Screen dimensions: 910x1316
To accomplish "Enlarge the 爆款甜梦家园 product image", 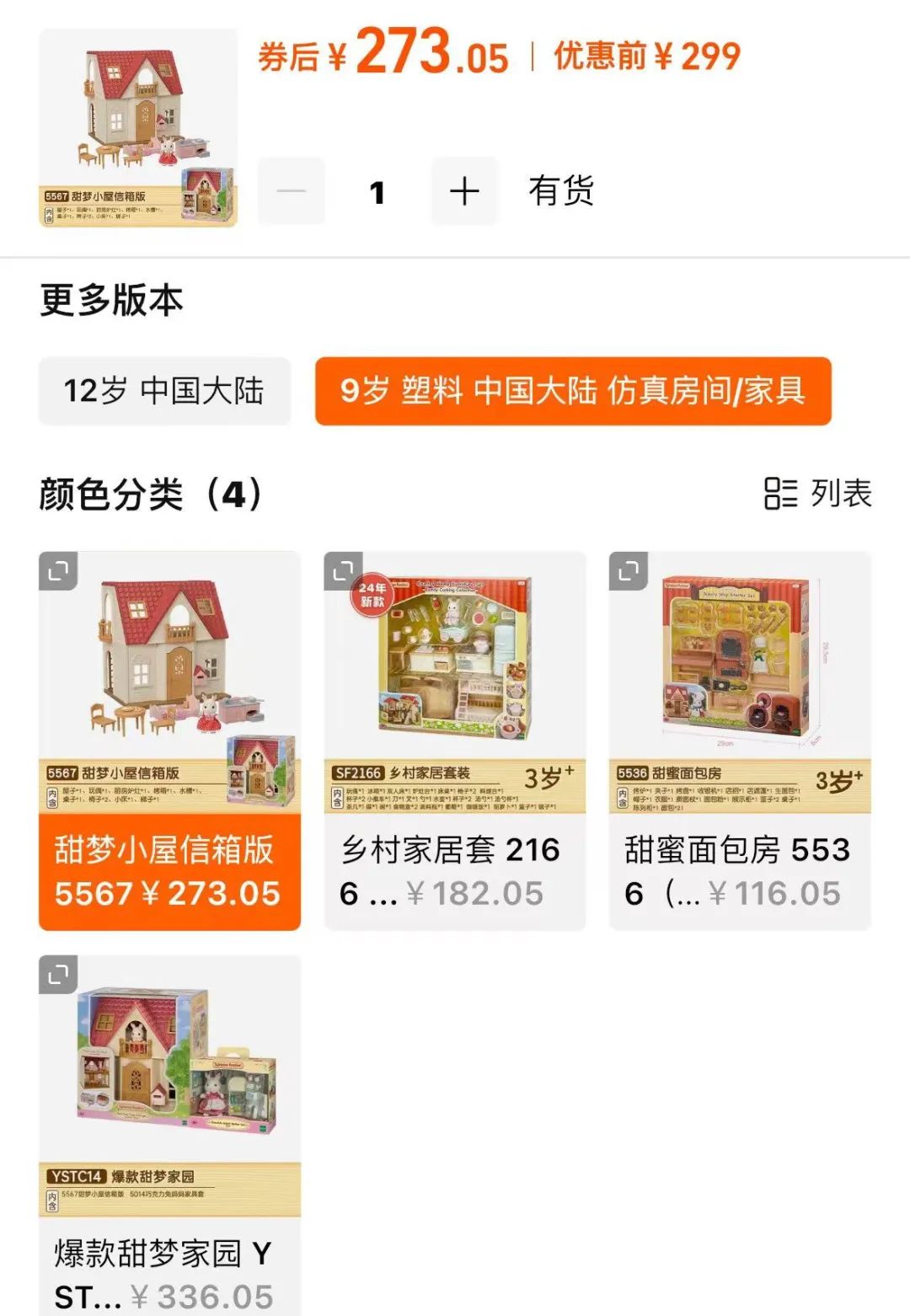I will [58, 975].
